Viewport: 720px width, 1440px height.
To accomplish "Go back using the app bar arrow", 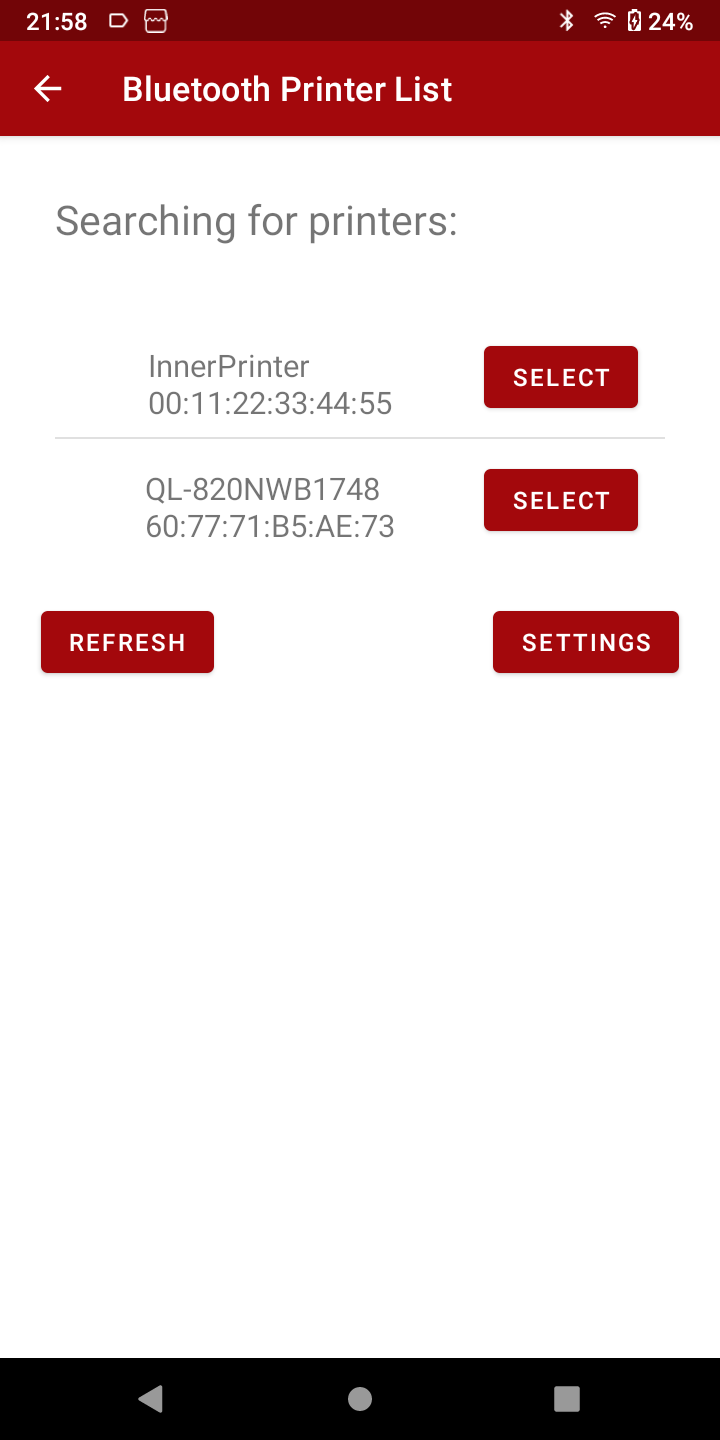I will [48, 89].
